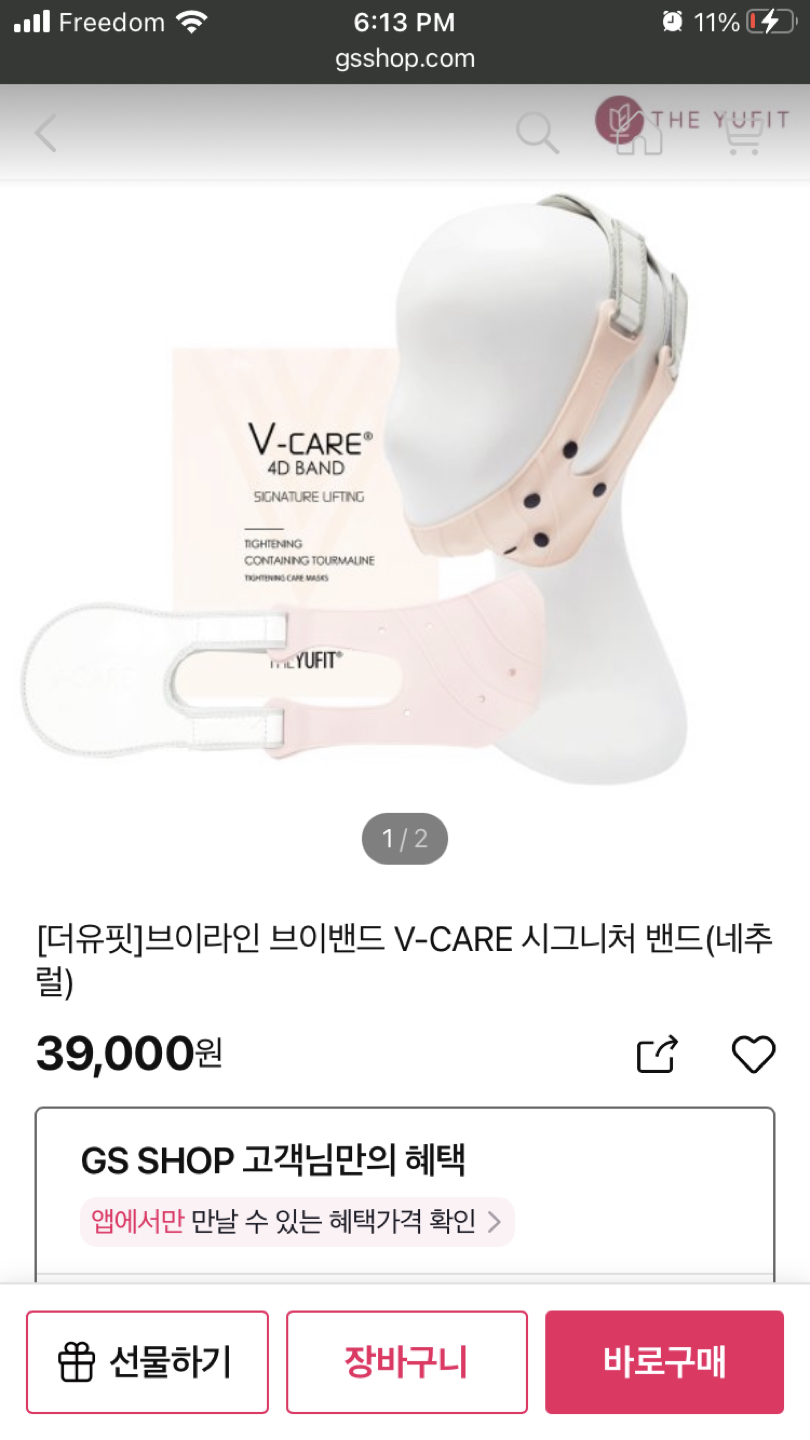This screenshot has width=810, height=1440.
Task: Open app-only benefit price link
Action: tap(297, 1221)
